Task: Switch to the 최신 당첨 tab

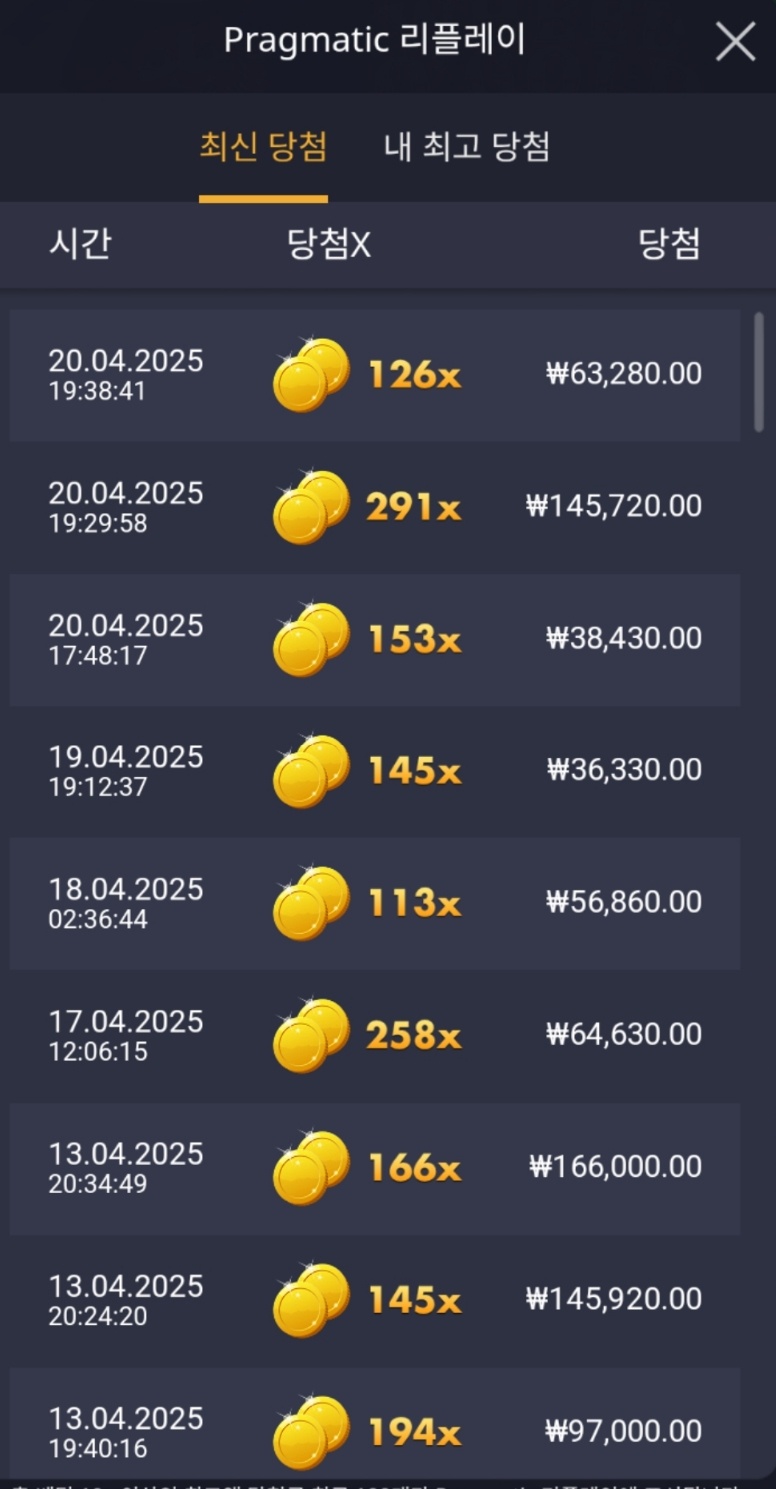Action: 263,148
